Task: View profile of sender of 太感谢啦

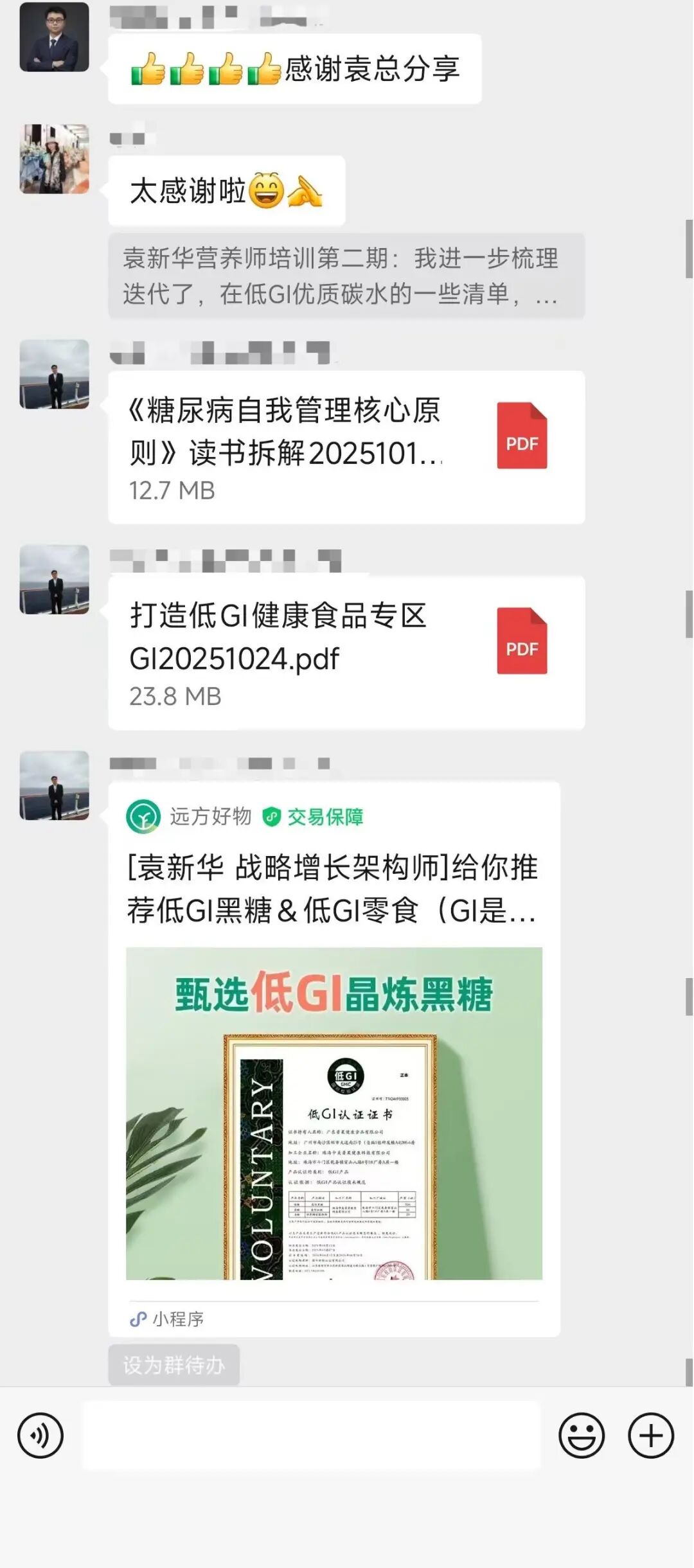Action: (54, 159)
